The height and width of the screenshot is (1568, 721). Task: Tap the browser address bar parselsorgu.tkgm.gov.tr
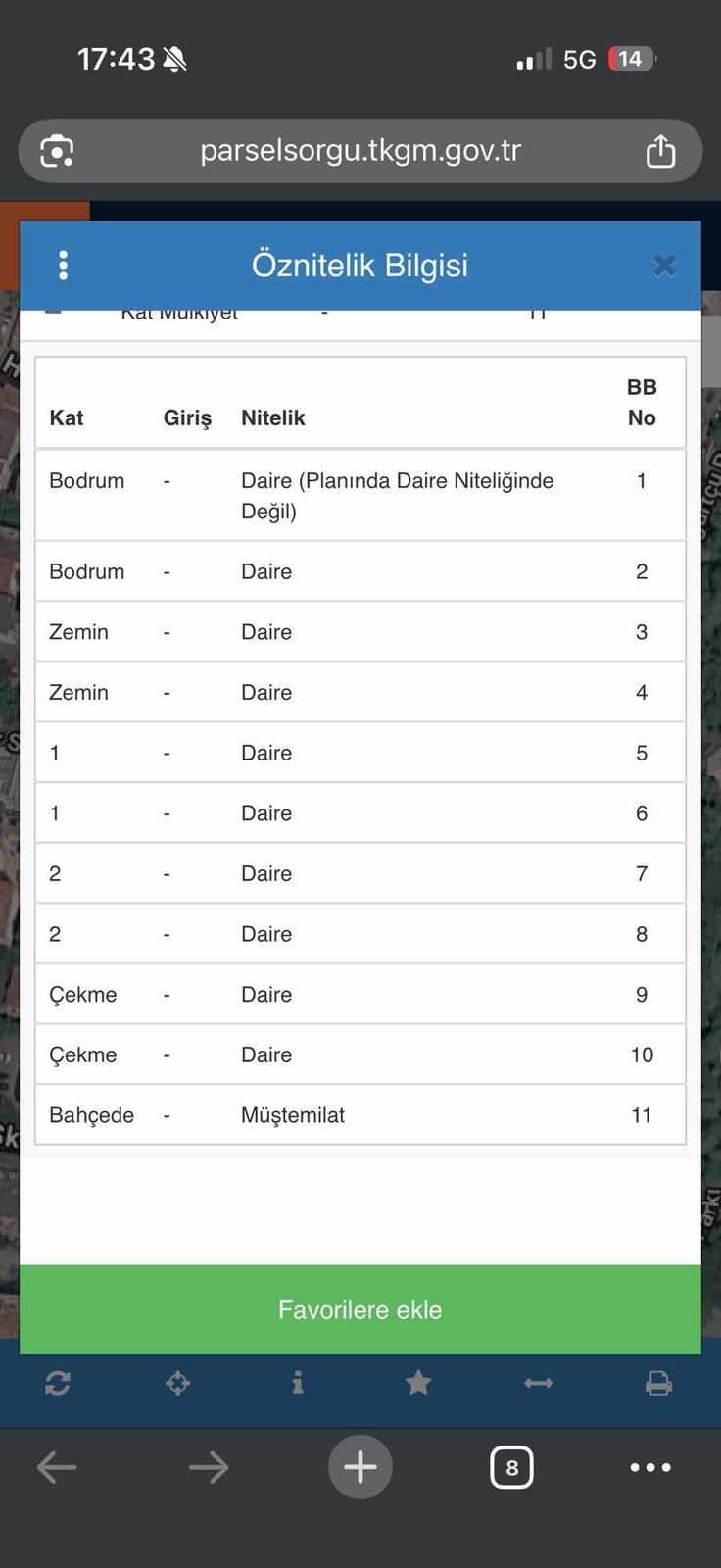tap(360, 151)
